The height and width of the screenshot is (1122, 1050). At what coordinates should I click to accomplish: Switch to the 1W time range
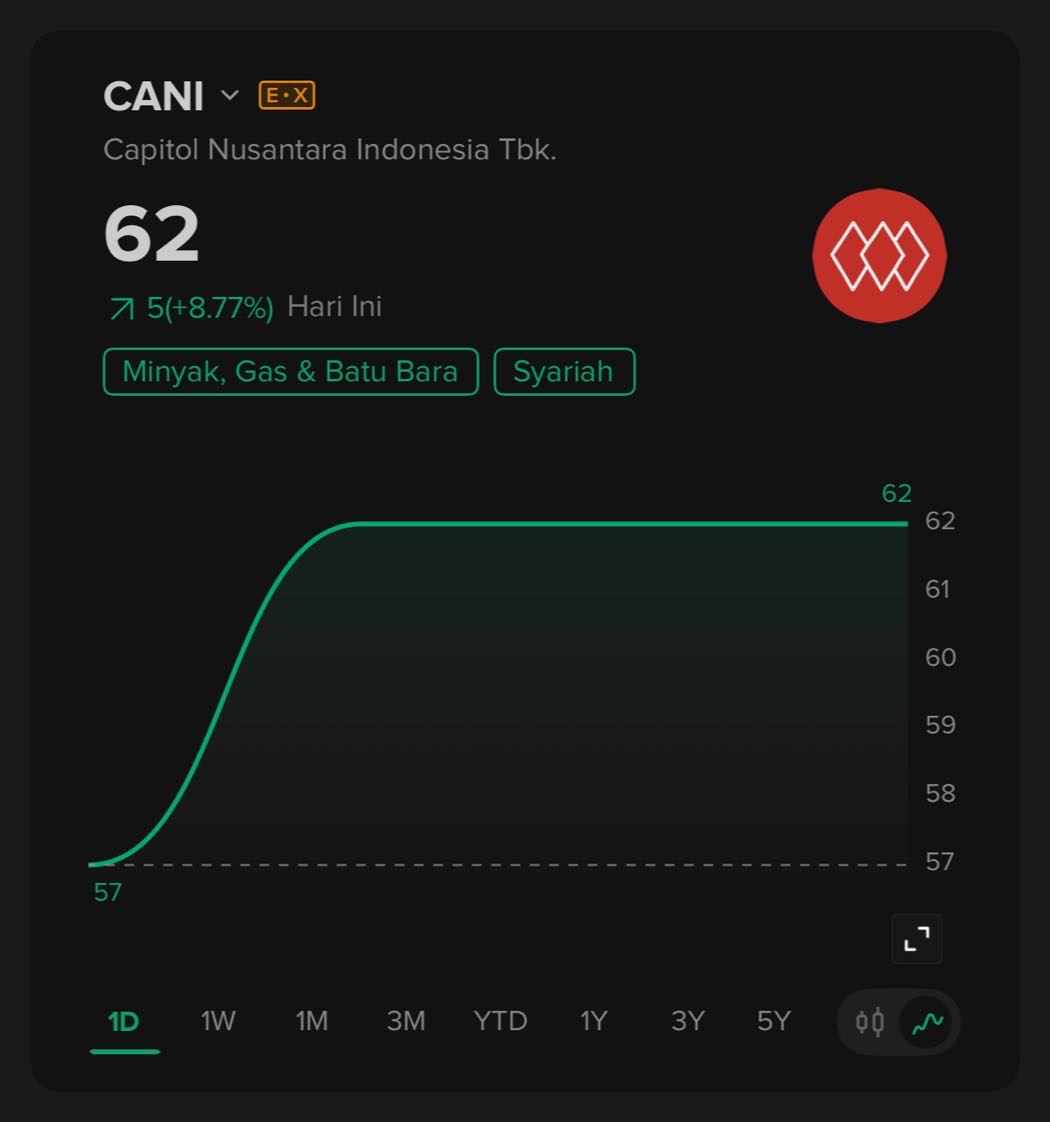(218, 1021)
